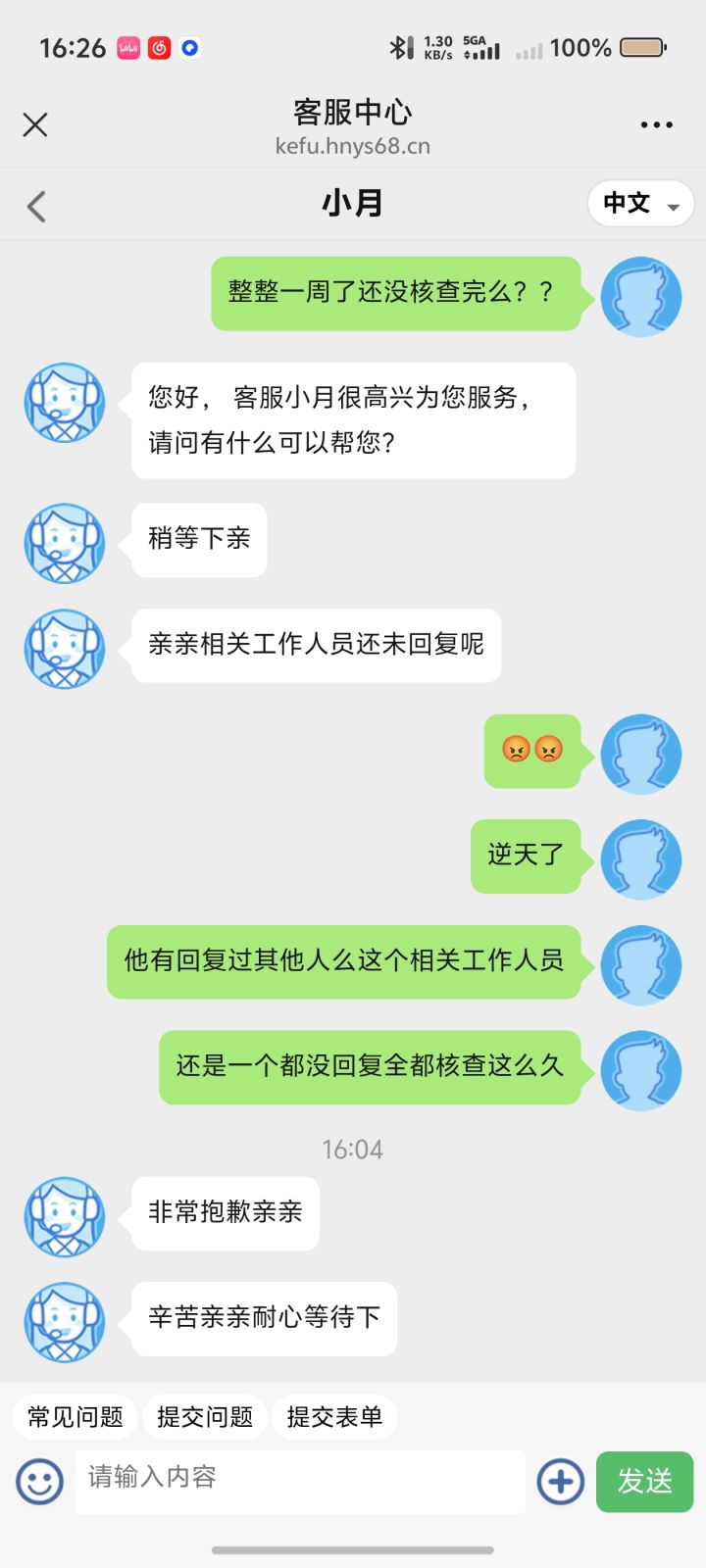Image resolution: width=706 pixels, height=1568 pixels.
Task: Click the user avatar beside 逆天了 message
Action: [641, 858]
